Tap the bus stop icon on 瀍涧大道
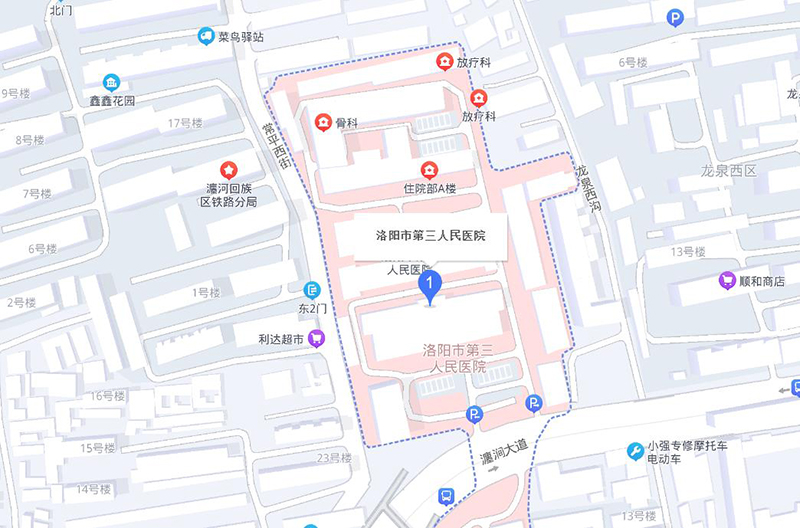This screenshot has width=800, height=528. [x=446, y=496]
